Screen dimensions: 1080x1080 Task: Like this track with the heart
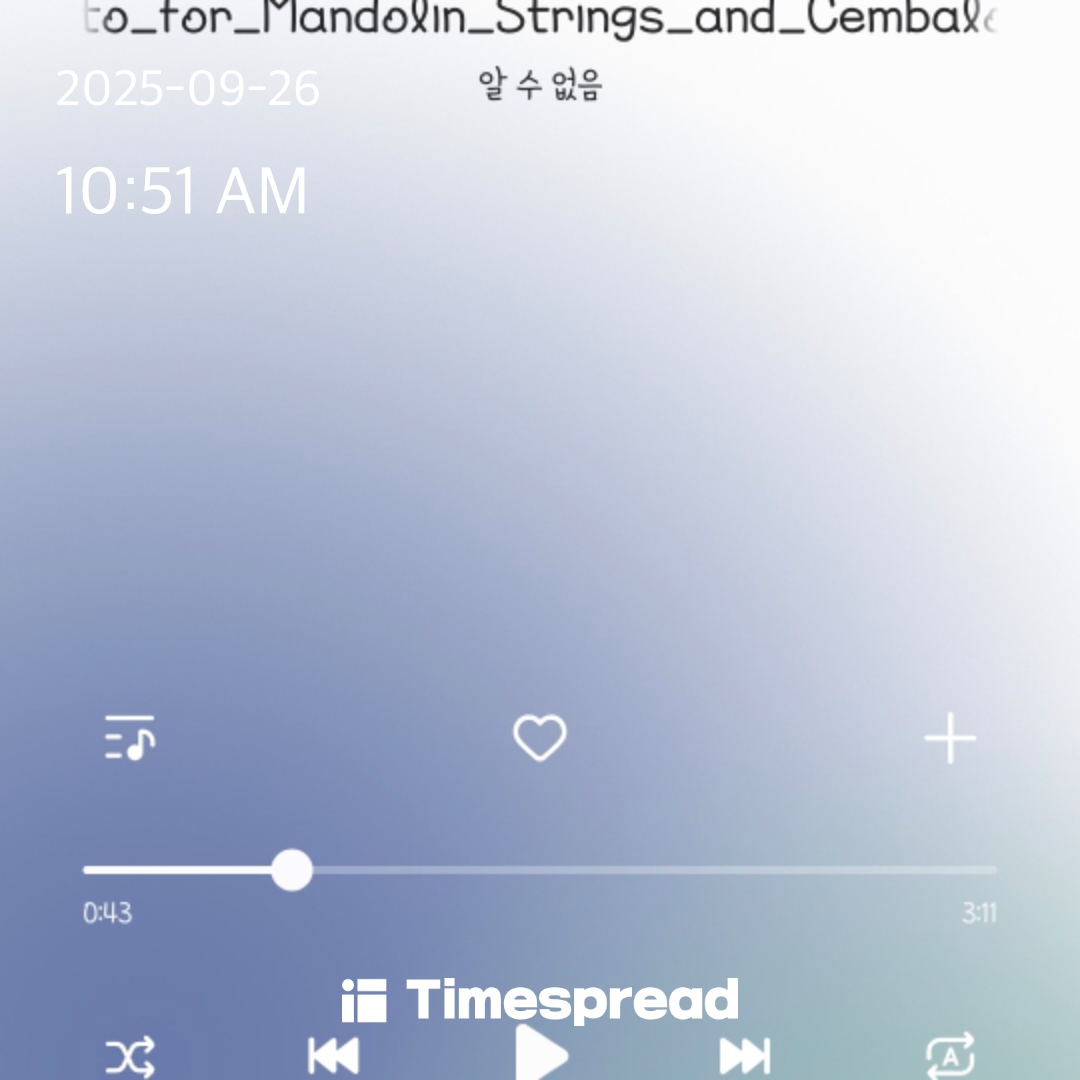point(540,739)
